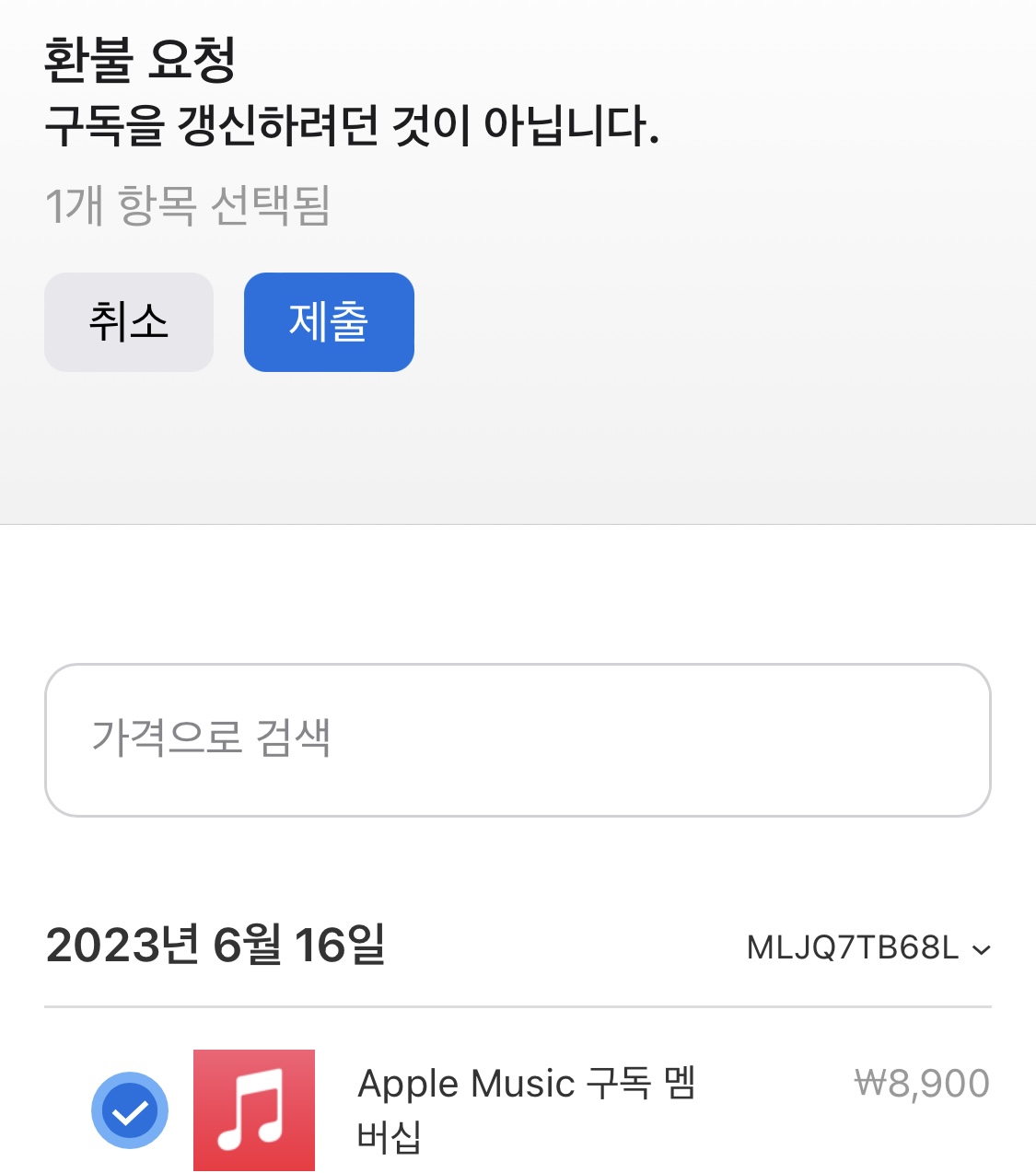This screenshot has width=1036, height=1173.
Task: Click inside the price search box
Action: click(519, 738)
